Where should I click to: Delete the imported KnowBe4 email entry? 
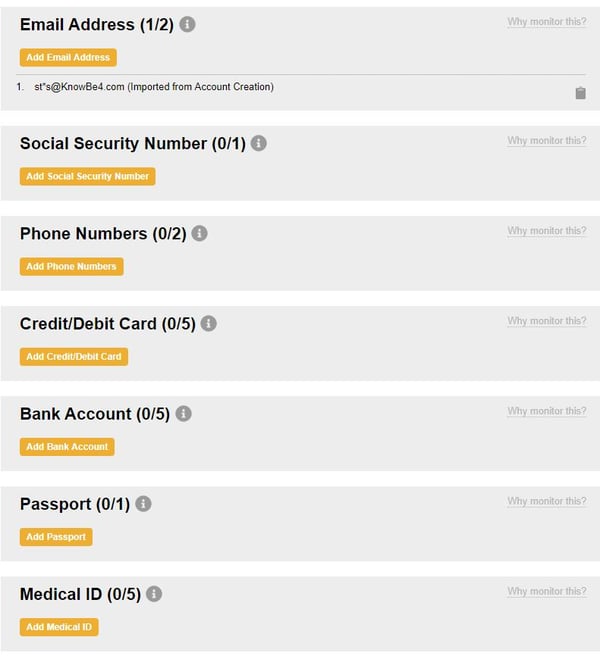(580, 93)
